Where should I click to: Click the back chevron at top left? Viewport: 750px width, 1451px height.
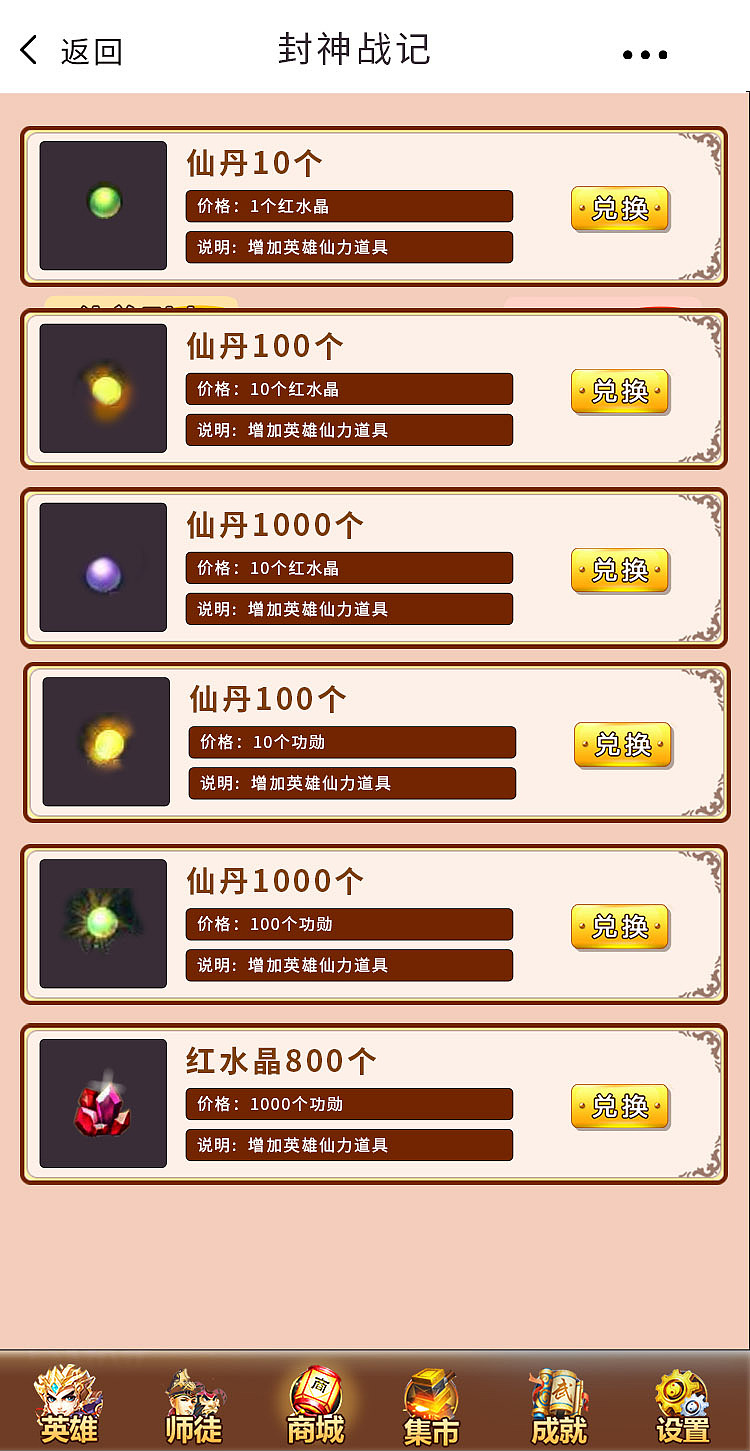coord(27,50)
